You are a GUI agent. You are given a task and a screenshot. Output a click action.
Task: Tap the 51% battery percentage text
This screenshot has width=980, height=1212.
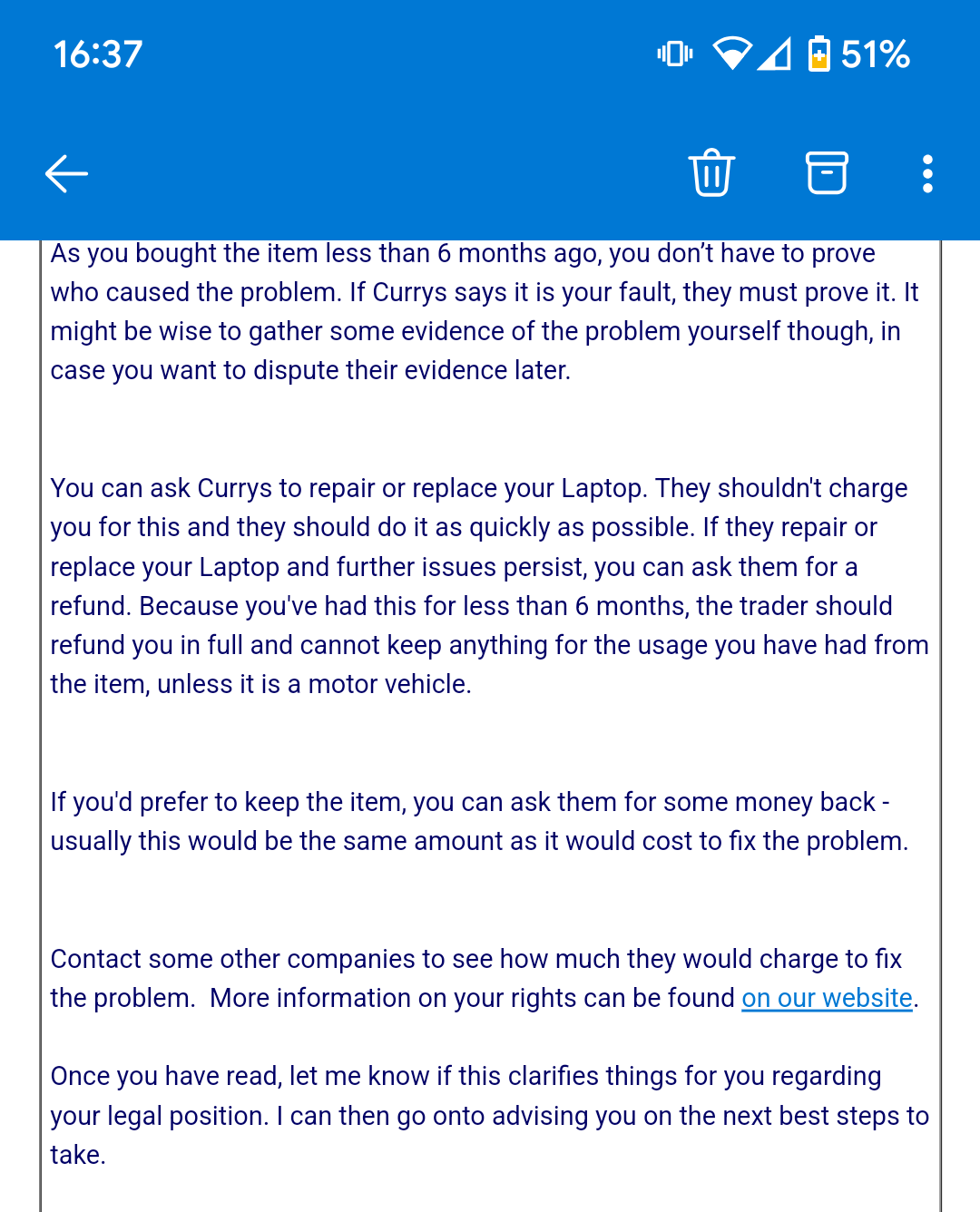click(x=877, y=55)
